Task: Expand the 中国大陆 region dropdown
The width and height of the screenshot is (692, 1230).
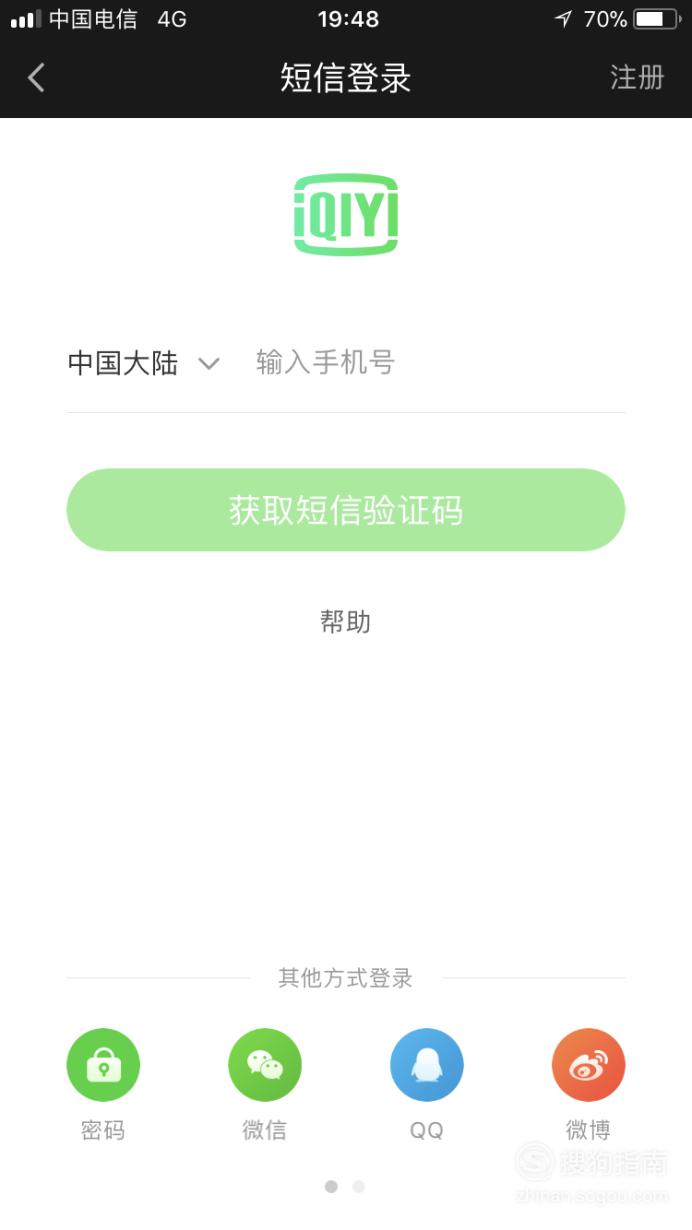Action: pyautogui.click(x=143, y=363)
